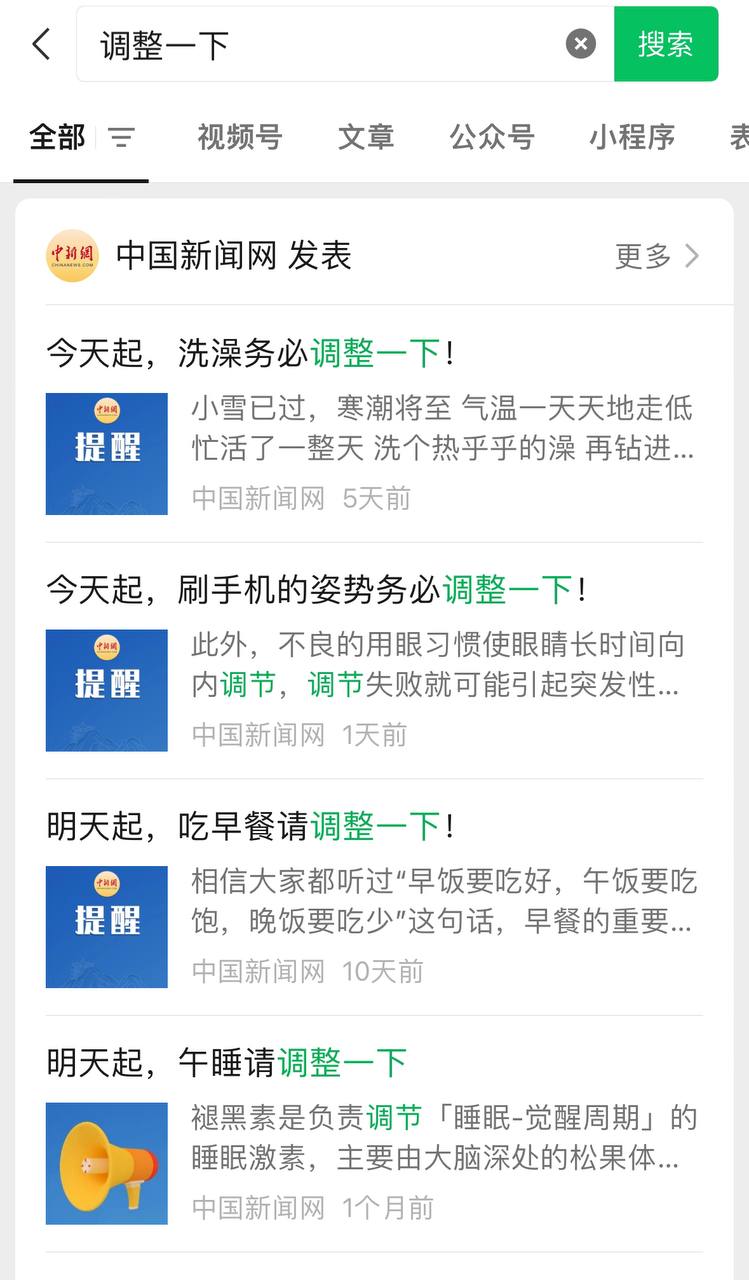Viewport: 749px width, 1280px height.
Task: Open the 提醒 thumbnail of the phone posture article
Action: click(x=106, y=690)
